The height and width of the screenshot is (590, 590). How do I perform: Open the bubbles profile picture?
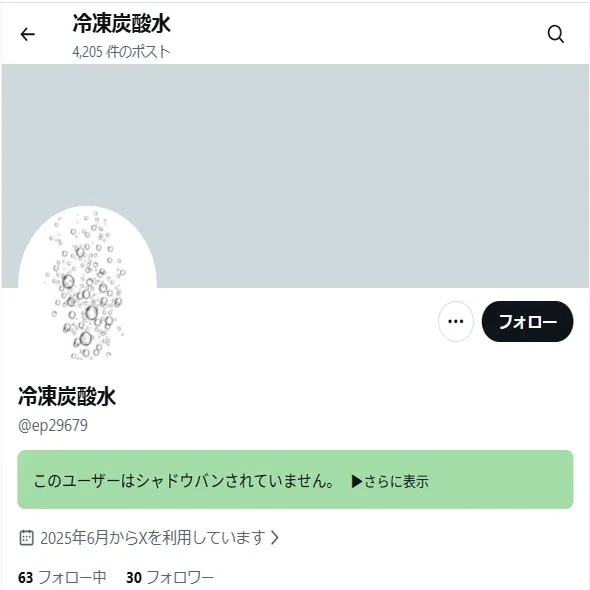87,283
